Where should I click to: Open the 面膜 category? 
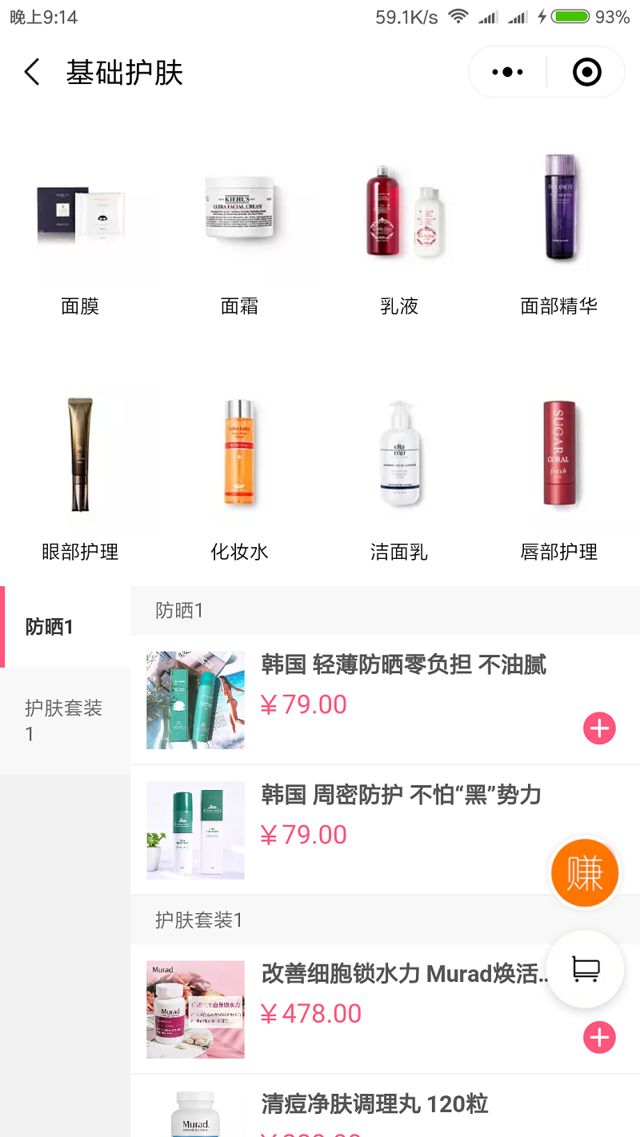click(80, 232)
